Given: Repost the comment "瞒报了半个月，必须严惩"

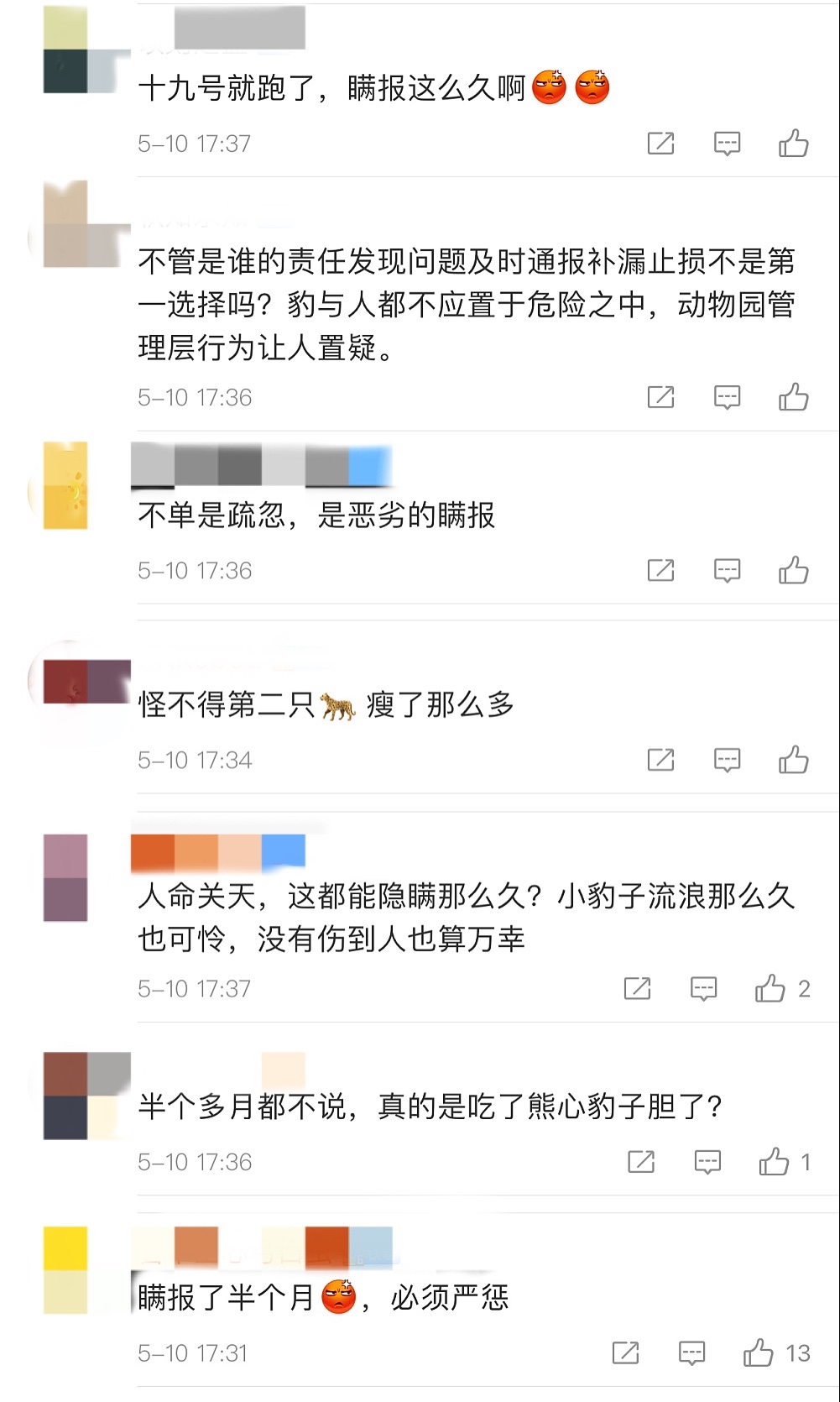Looking at the screenshot, I should pyautogui.click(x=625, y=1353).
